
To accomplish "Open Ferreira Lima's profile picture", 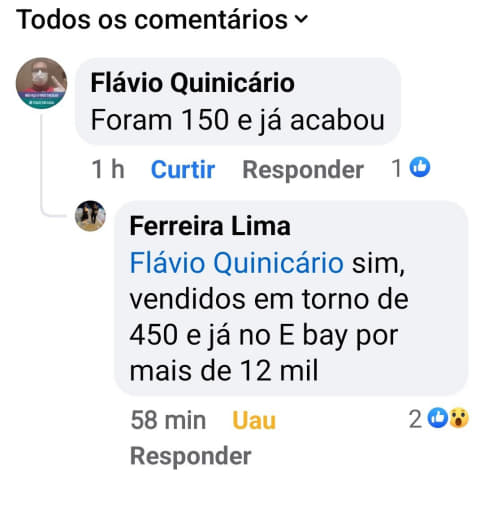I will (90, 216).
